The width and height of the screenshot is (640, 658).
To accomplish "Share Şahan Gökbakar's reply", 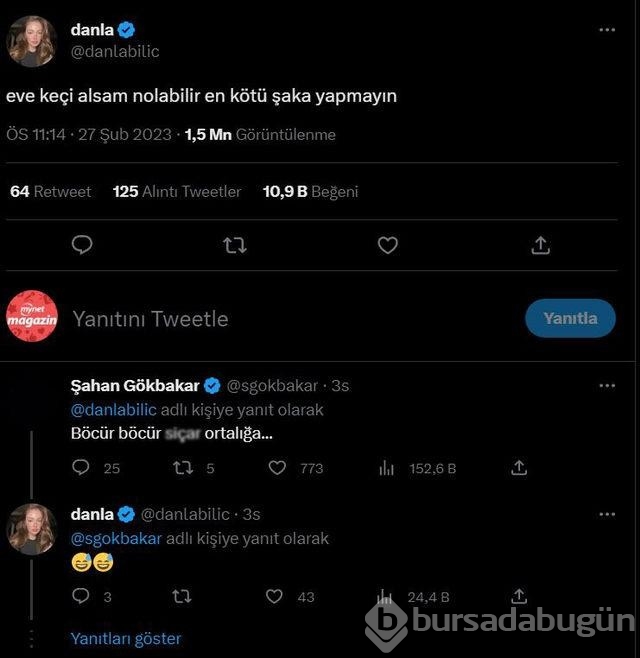I will [519, 467].
